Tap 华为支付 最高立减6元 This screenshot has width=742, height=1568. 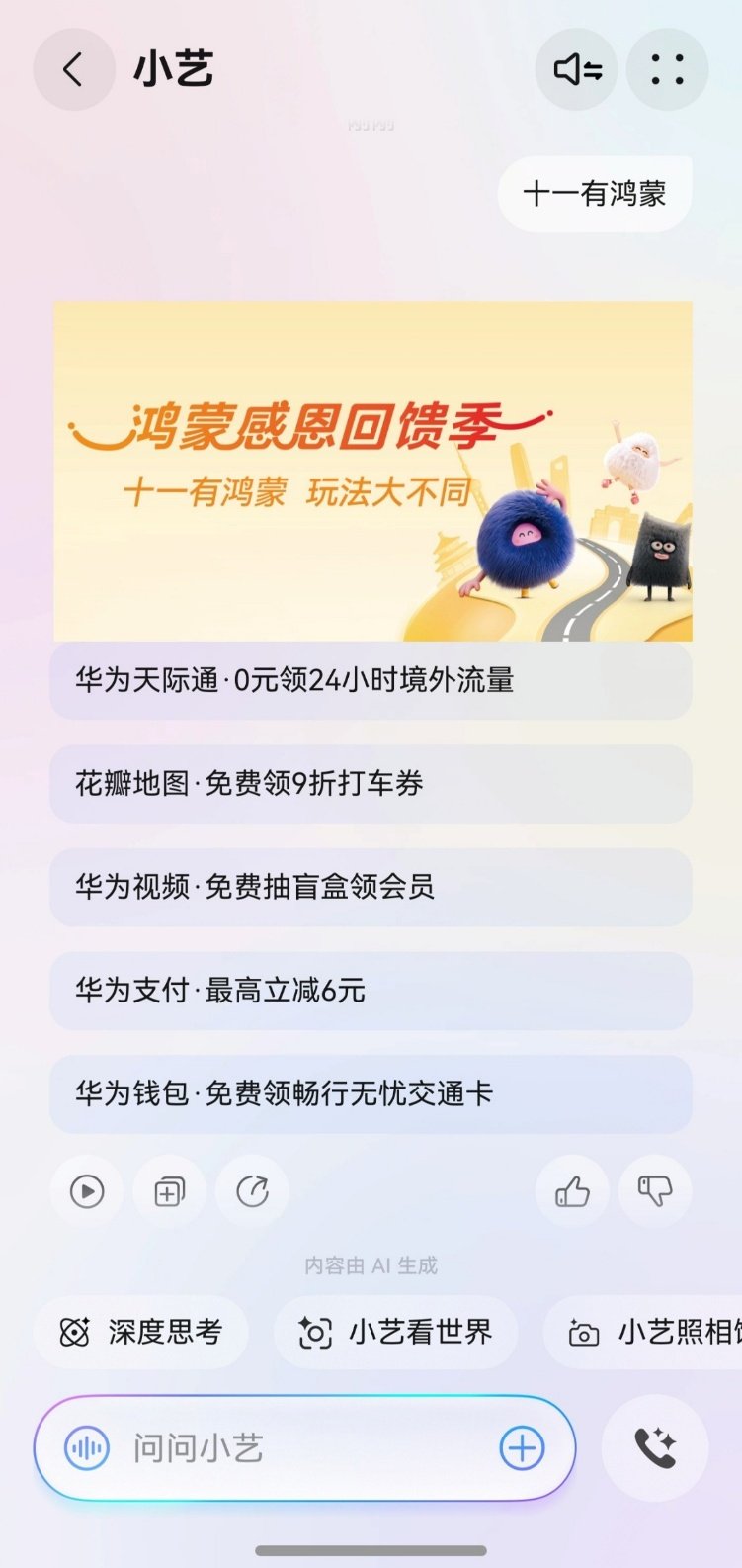tap(371, 991)
